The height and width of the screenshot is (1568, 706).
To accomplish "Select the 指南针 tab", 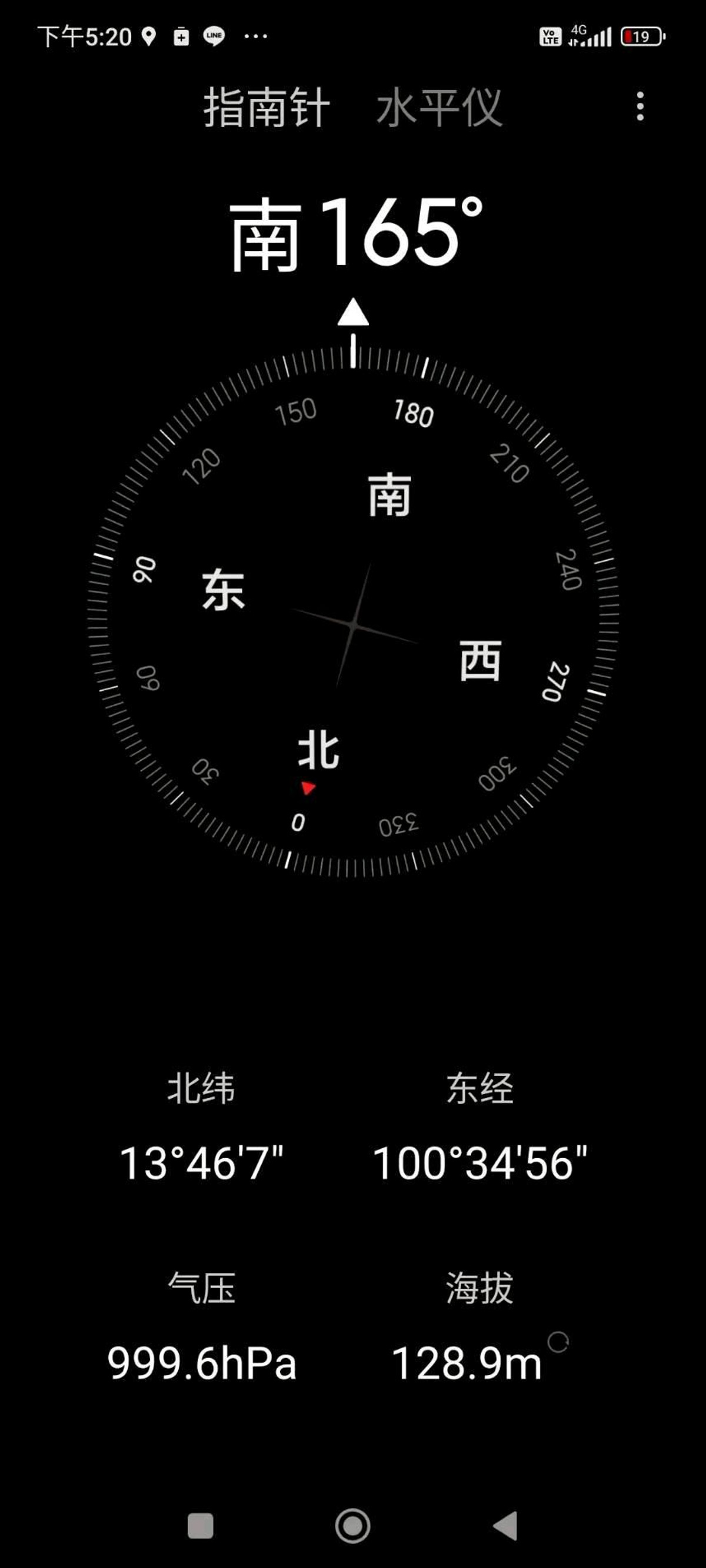I will point(267,108).
